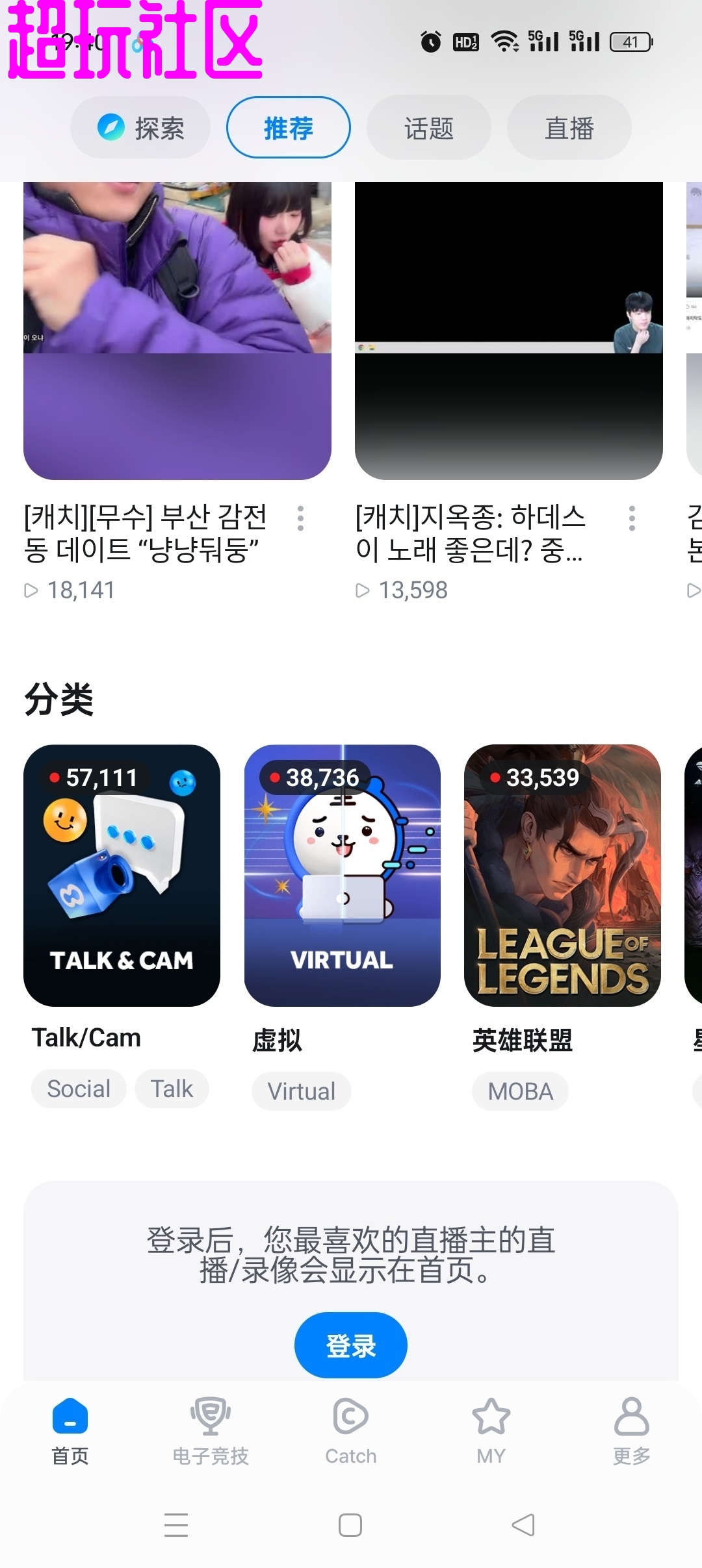Open options menu for 부산 감전동 데이트 video

pyautogui.click(x=300, y=518)
